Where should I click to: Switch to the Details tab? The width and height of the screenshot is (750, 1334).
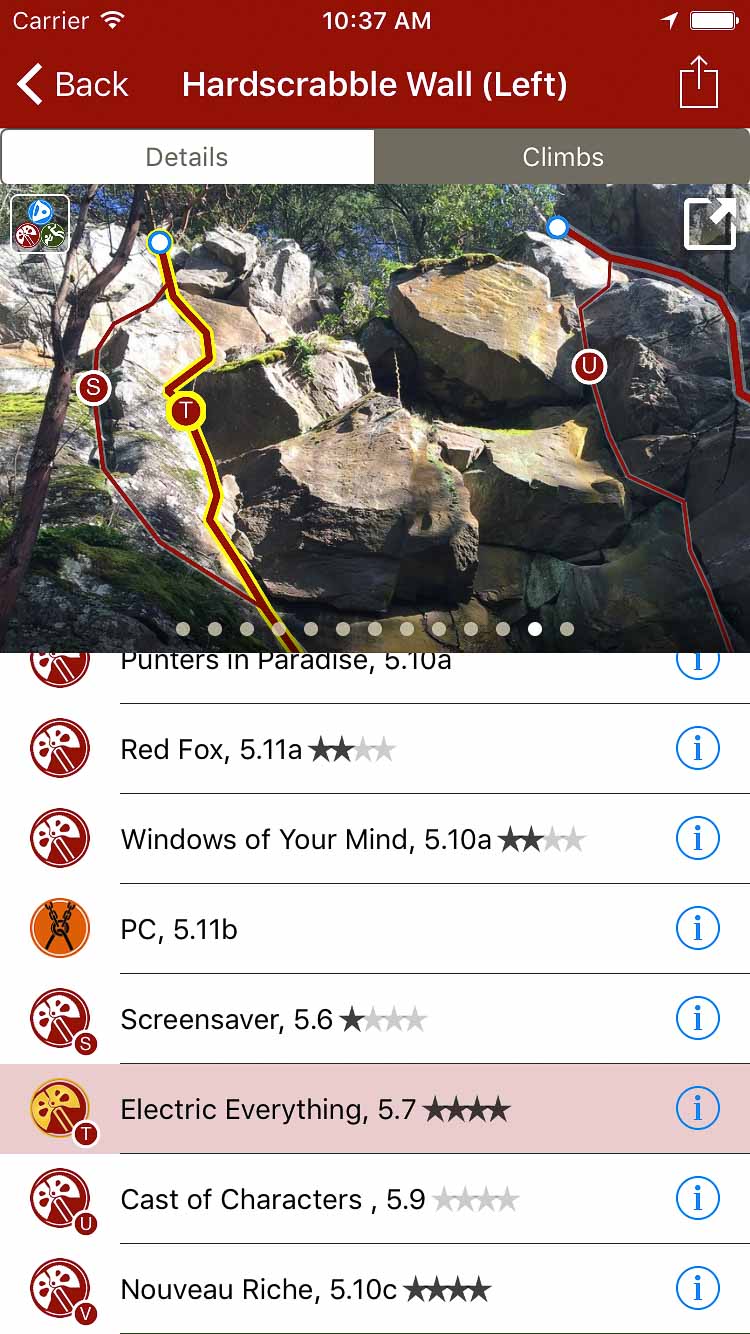point(187,157)
